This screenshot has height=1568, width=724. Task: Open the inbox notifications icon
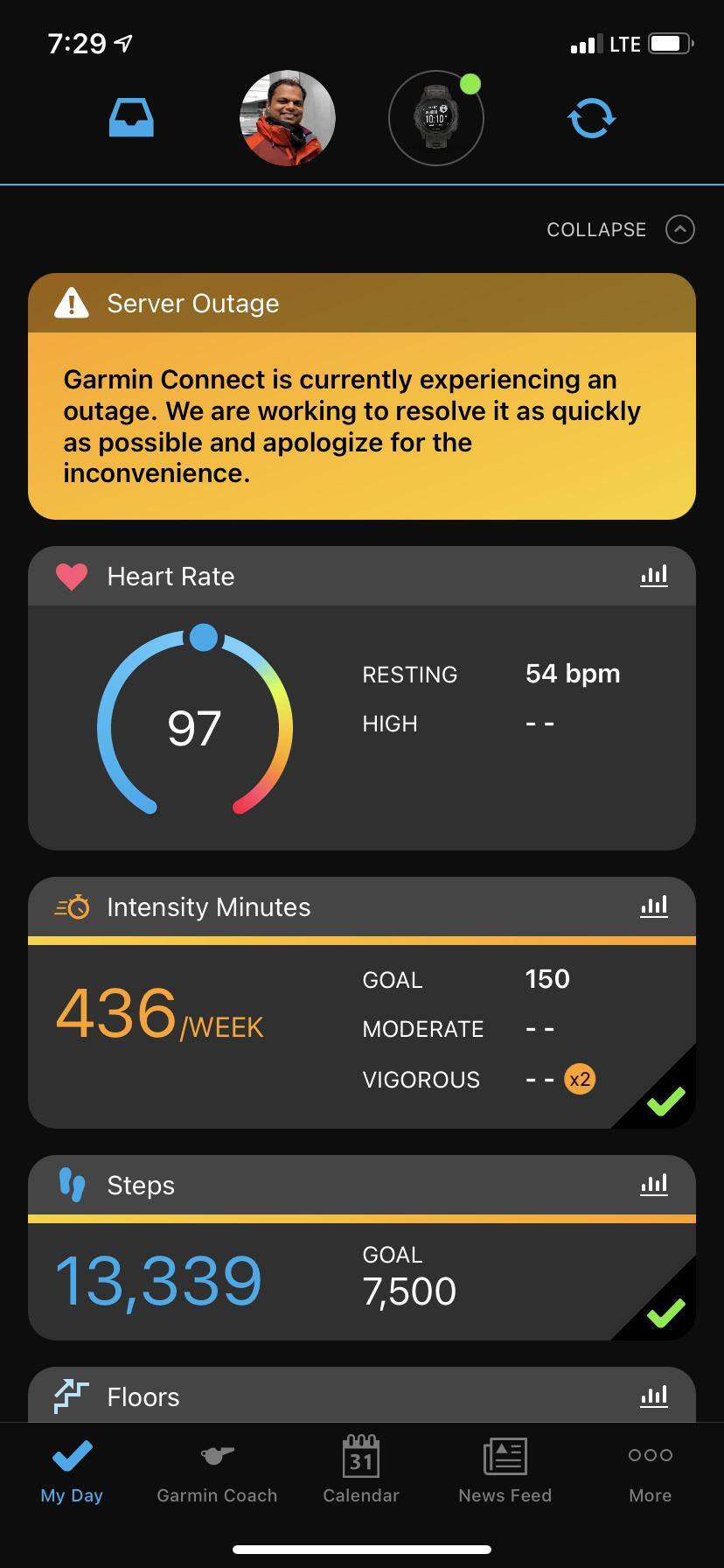pos(131,118)
